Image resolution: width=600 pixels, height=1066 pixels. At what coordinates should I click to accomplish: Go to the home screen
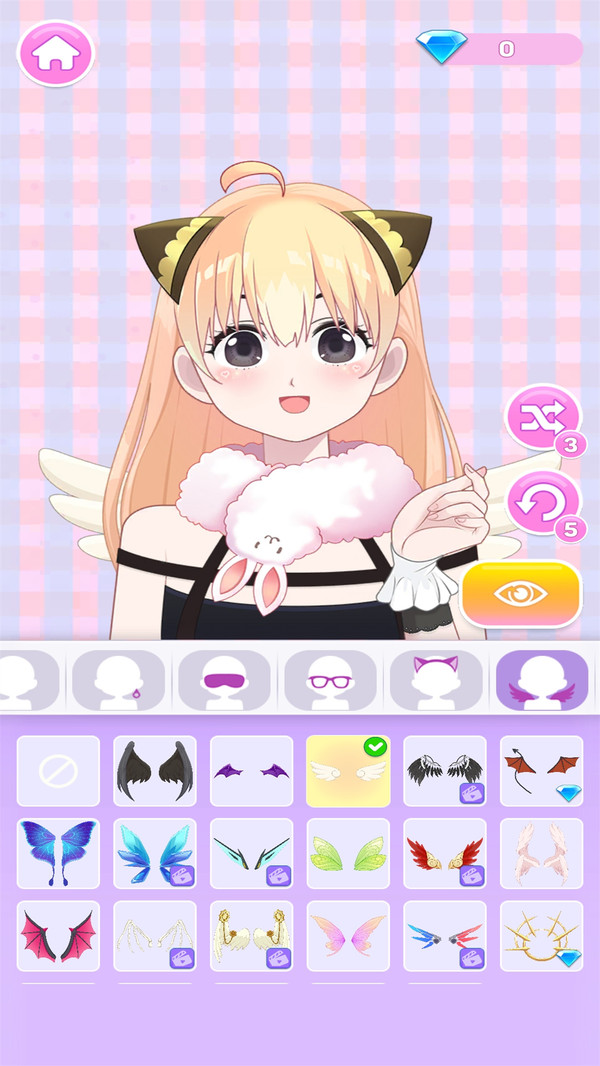click(x=55, y=55)
